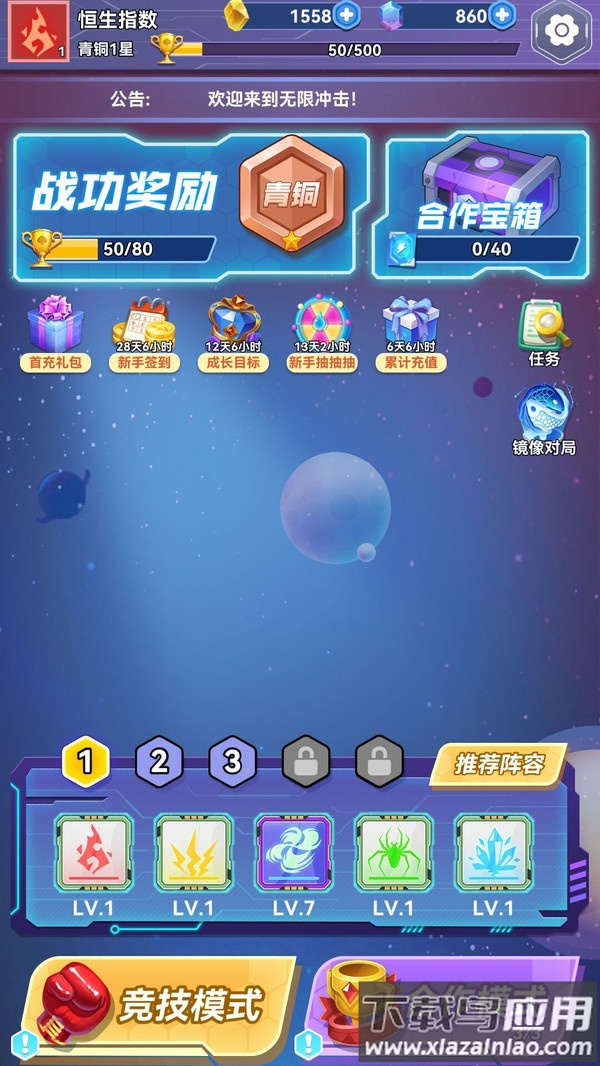This screenshot has height=1066, width=600.
Task: Switch to lineup slot 2
Action: 159,763
